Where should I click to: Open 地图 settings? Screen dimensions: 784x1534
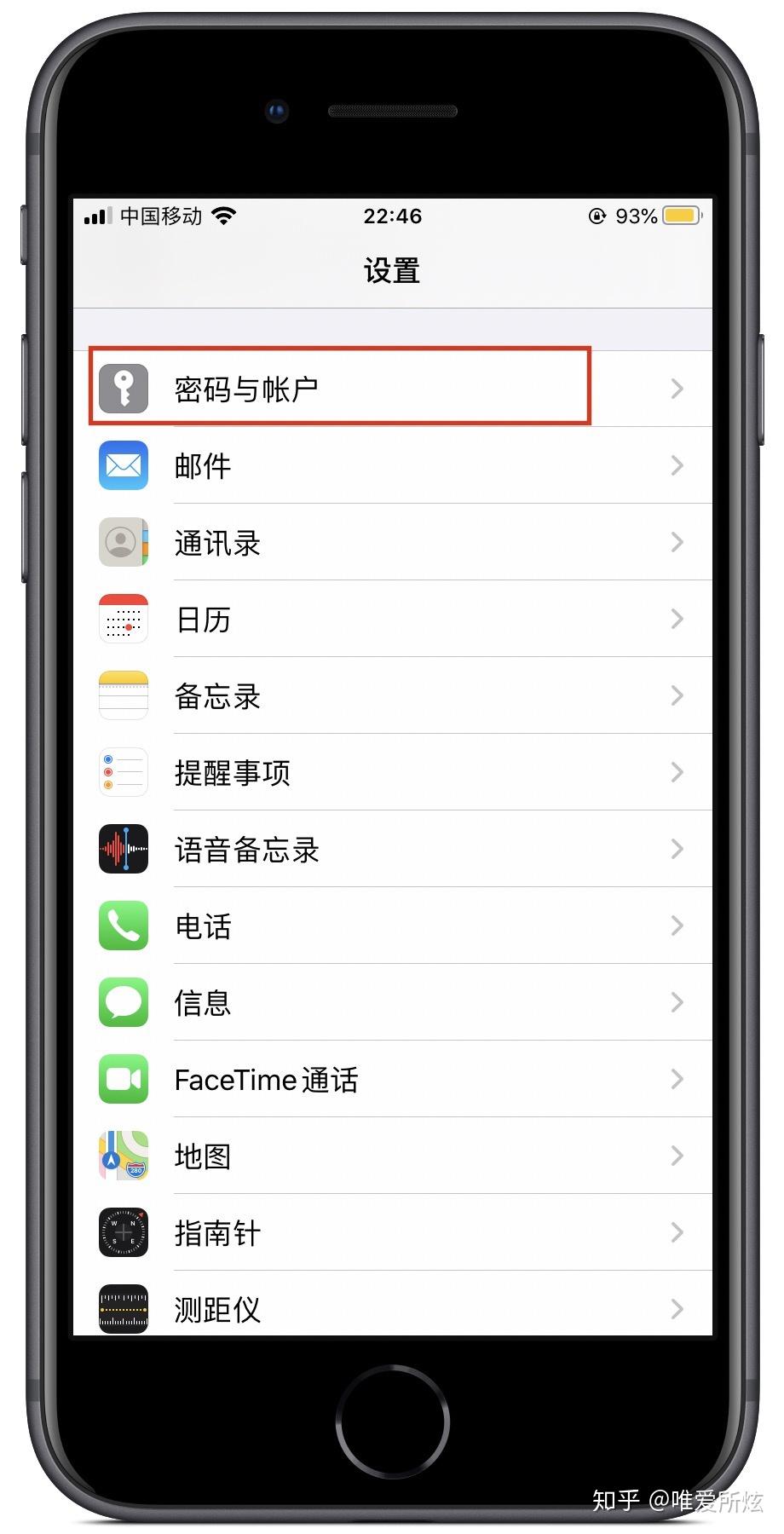[393, 1156]
